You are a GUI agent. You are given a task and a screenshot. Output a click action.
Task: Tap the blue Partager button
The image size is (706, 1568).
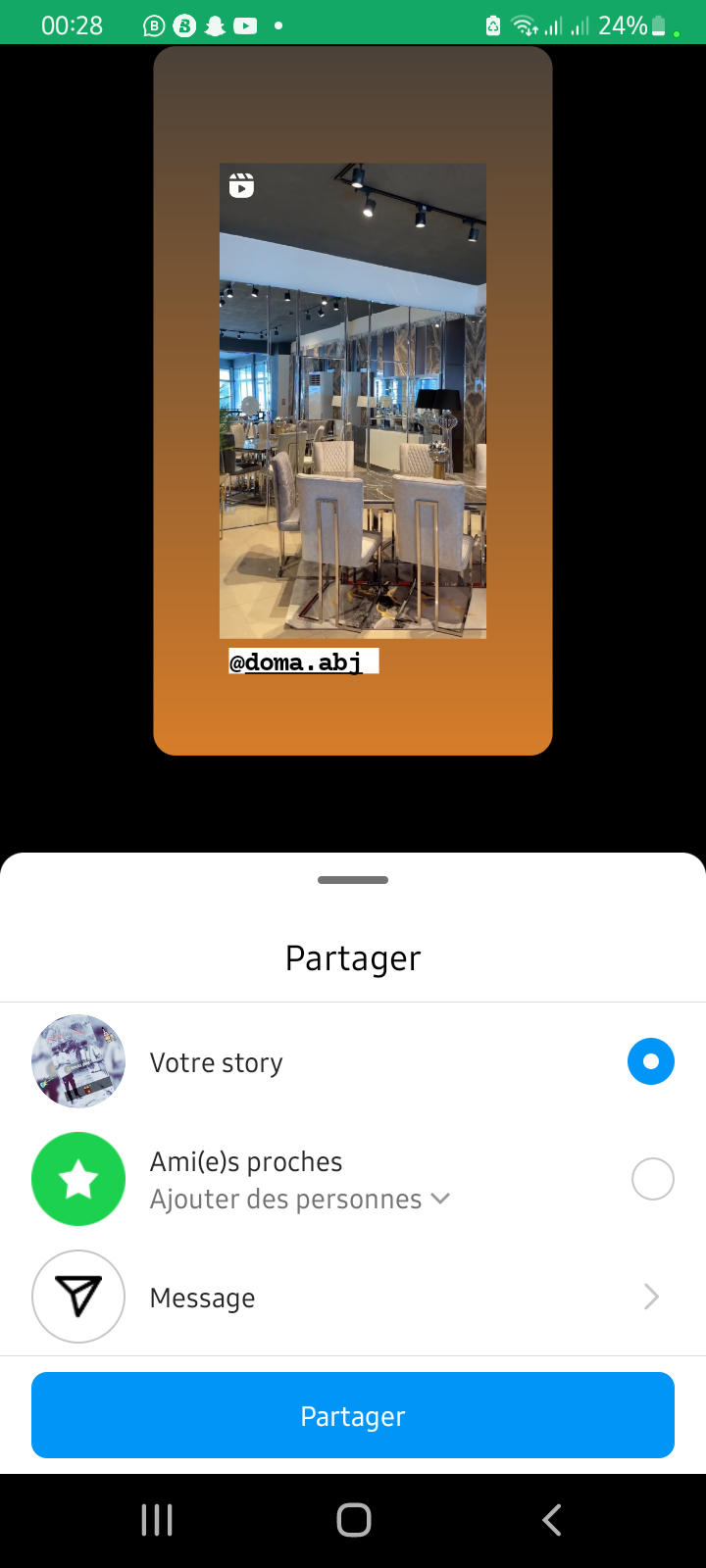click(x=353, y=1416)
